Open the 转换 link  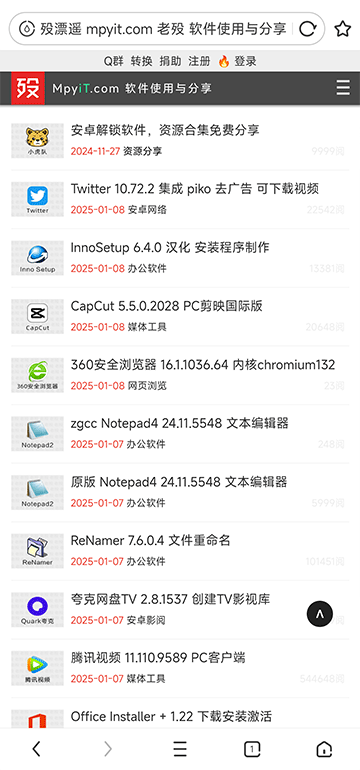[141, 61]
